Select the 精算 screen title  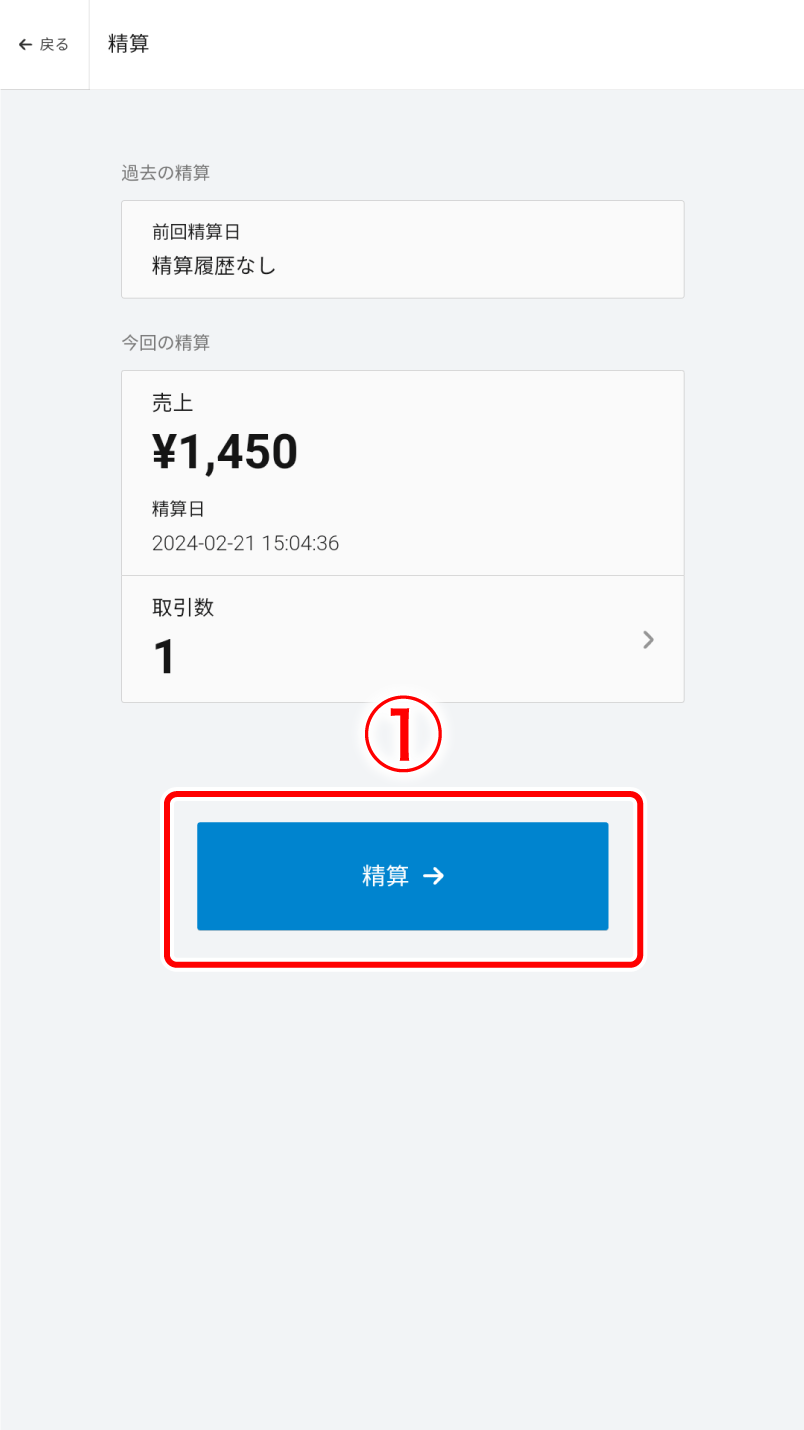click(126, 44)
